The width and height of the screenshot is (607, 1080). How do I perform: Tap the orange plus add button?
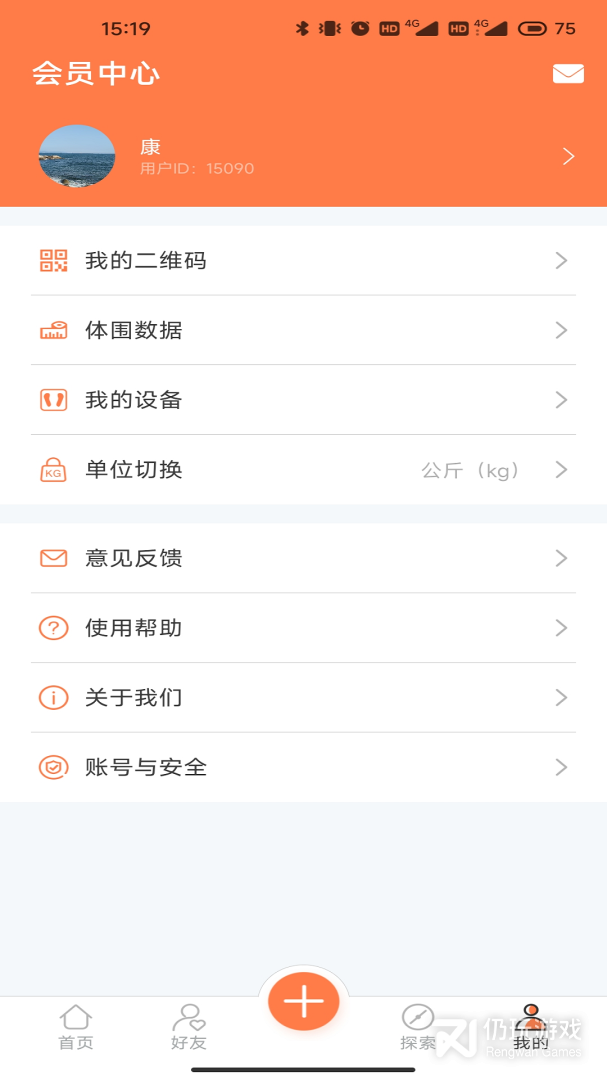coord(304,1001)
